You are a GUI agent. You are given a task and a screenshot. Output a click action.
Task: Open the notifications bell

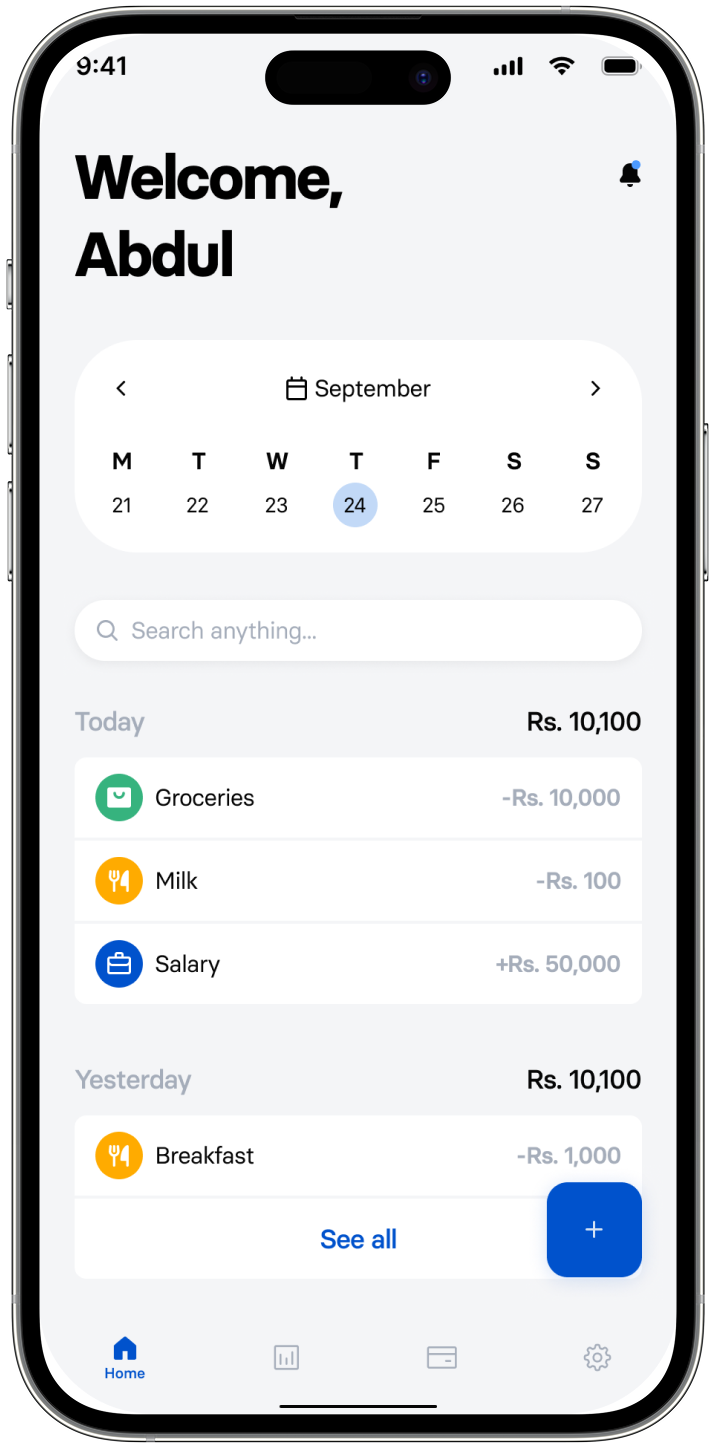point(629,175)
